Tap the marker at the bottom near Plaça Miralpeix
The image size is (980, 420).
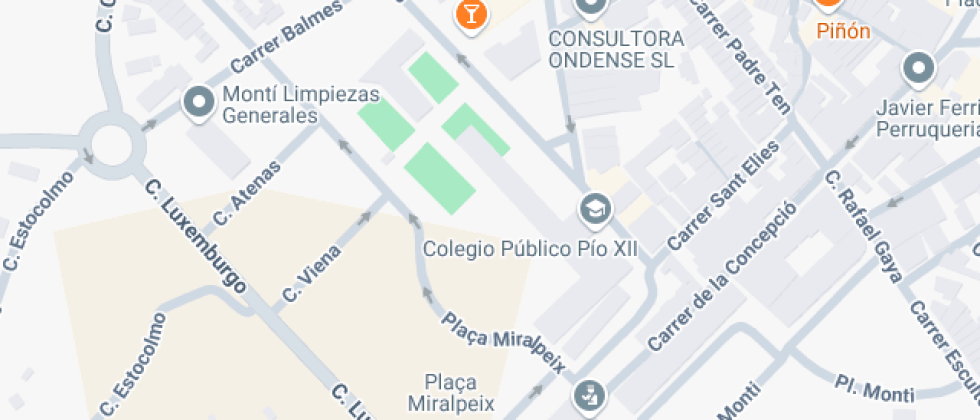point(591,395)
